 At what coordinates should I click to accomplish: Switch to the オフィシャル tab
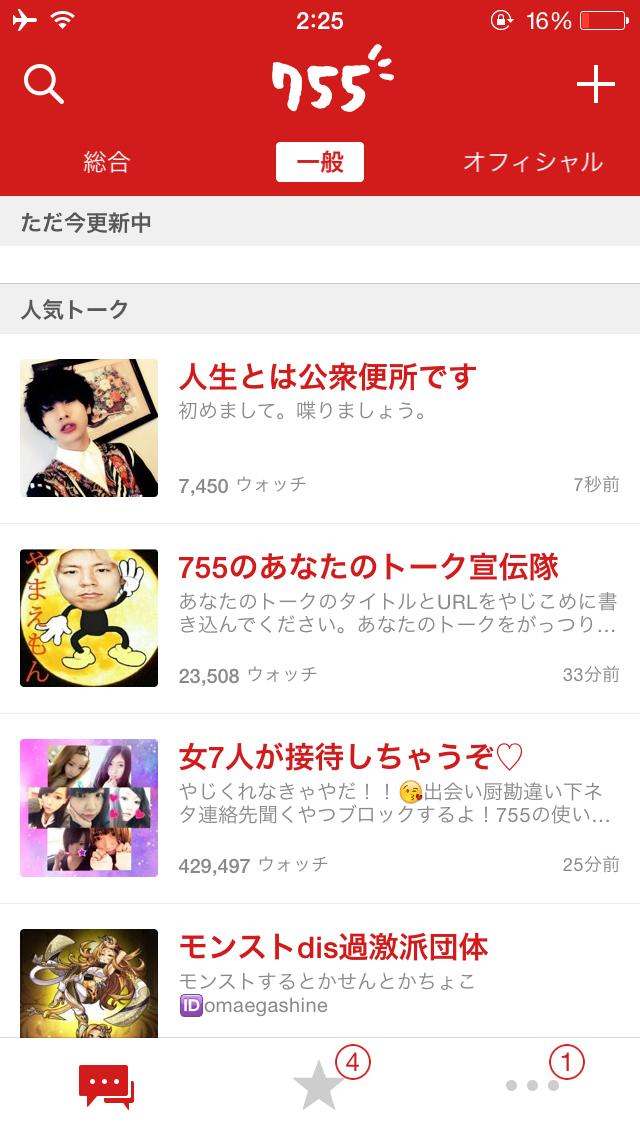pos(532,162)
